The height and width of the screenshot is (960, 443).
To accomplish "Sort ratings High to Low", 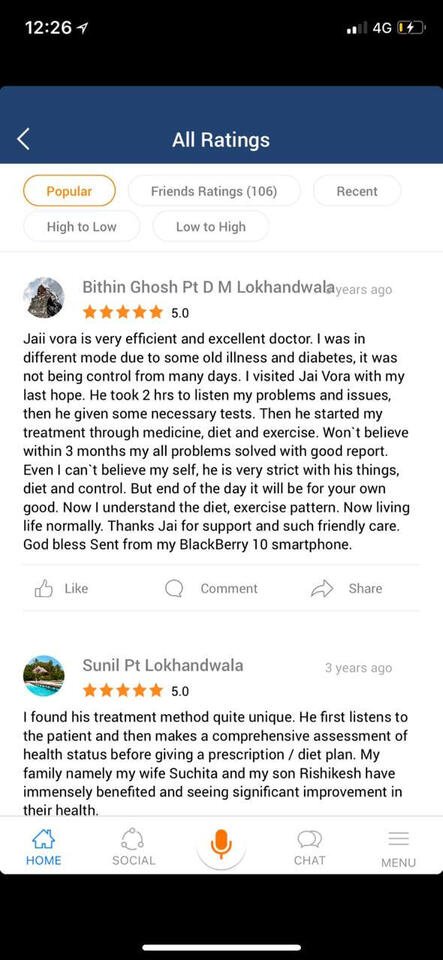I will click(x=81, y=227).
